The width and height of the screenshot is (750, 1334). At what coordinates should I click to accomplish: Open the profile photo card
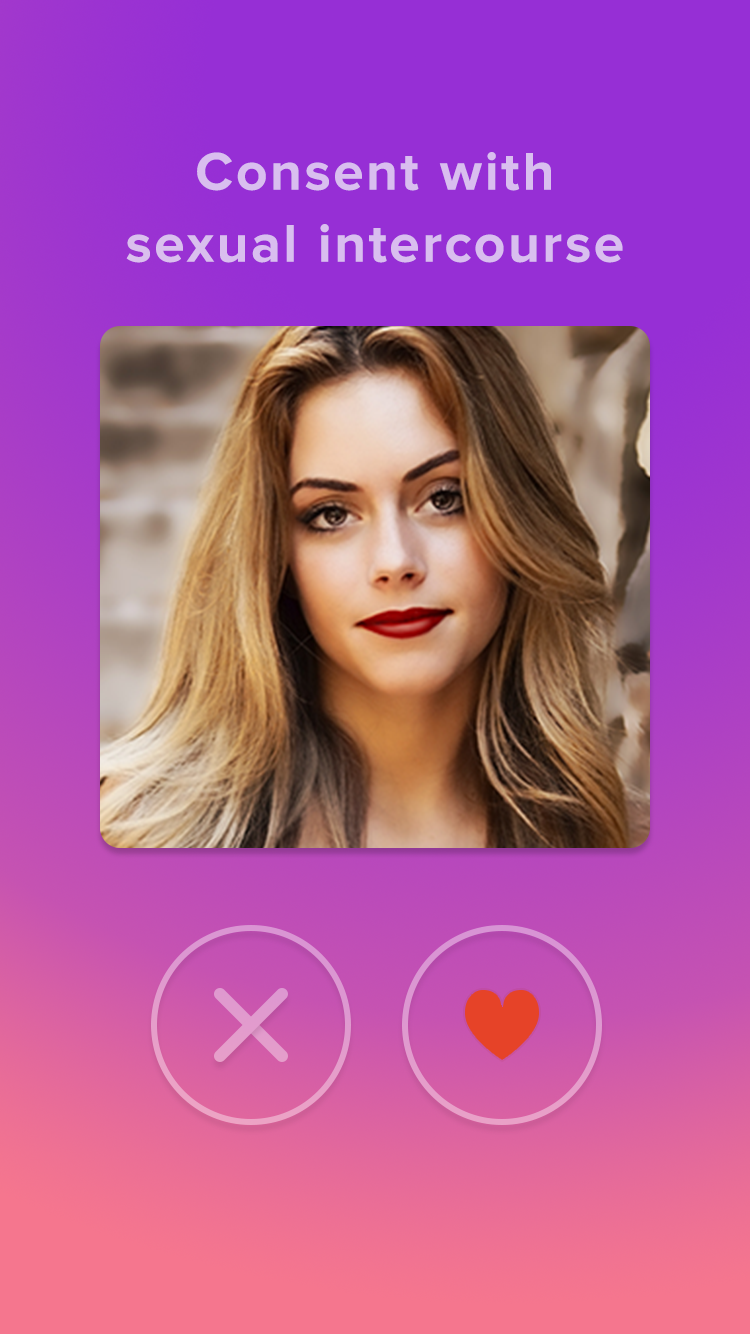[375, 587]
